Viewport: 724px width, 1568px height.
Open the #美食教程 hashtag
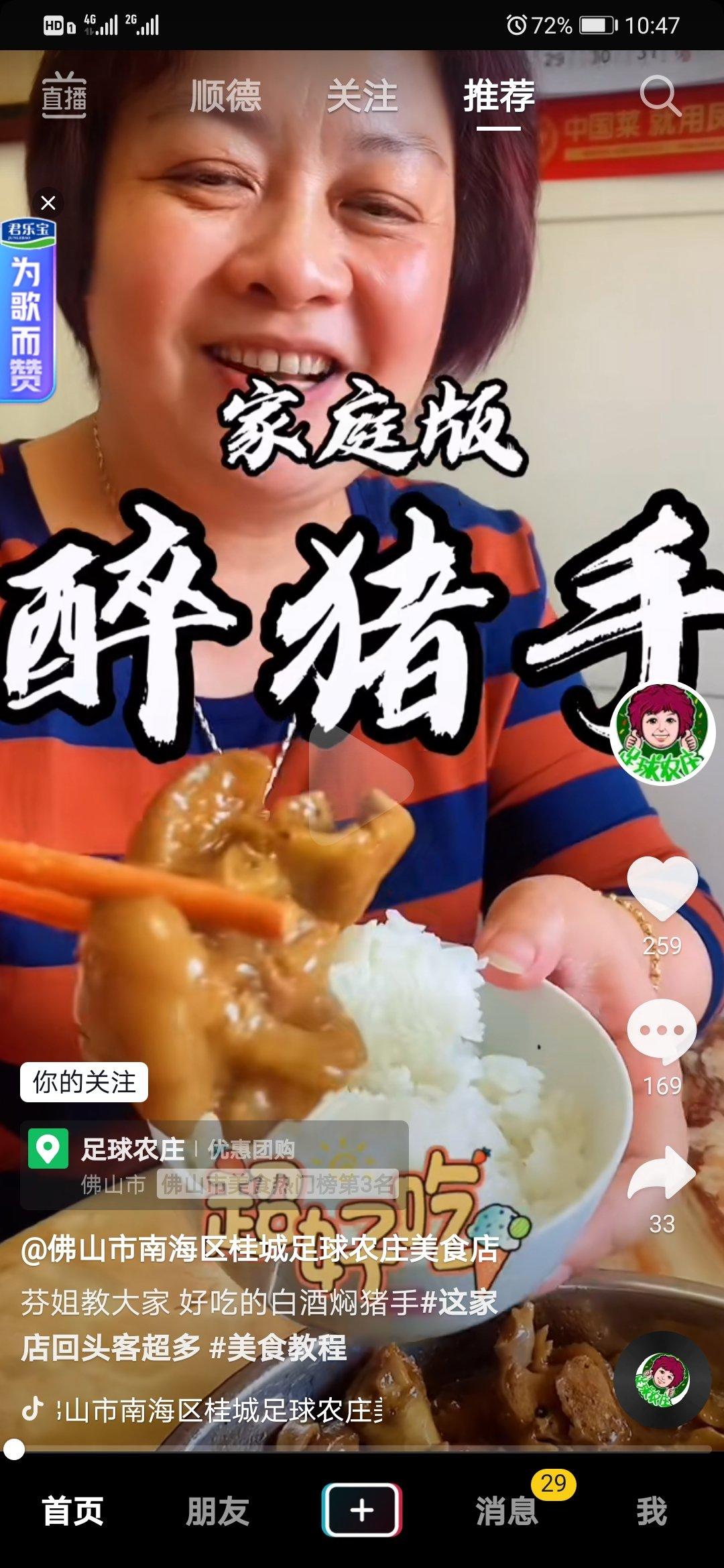click(x=278, y=1348)
